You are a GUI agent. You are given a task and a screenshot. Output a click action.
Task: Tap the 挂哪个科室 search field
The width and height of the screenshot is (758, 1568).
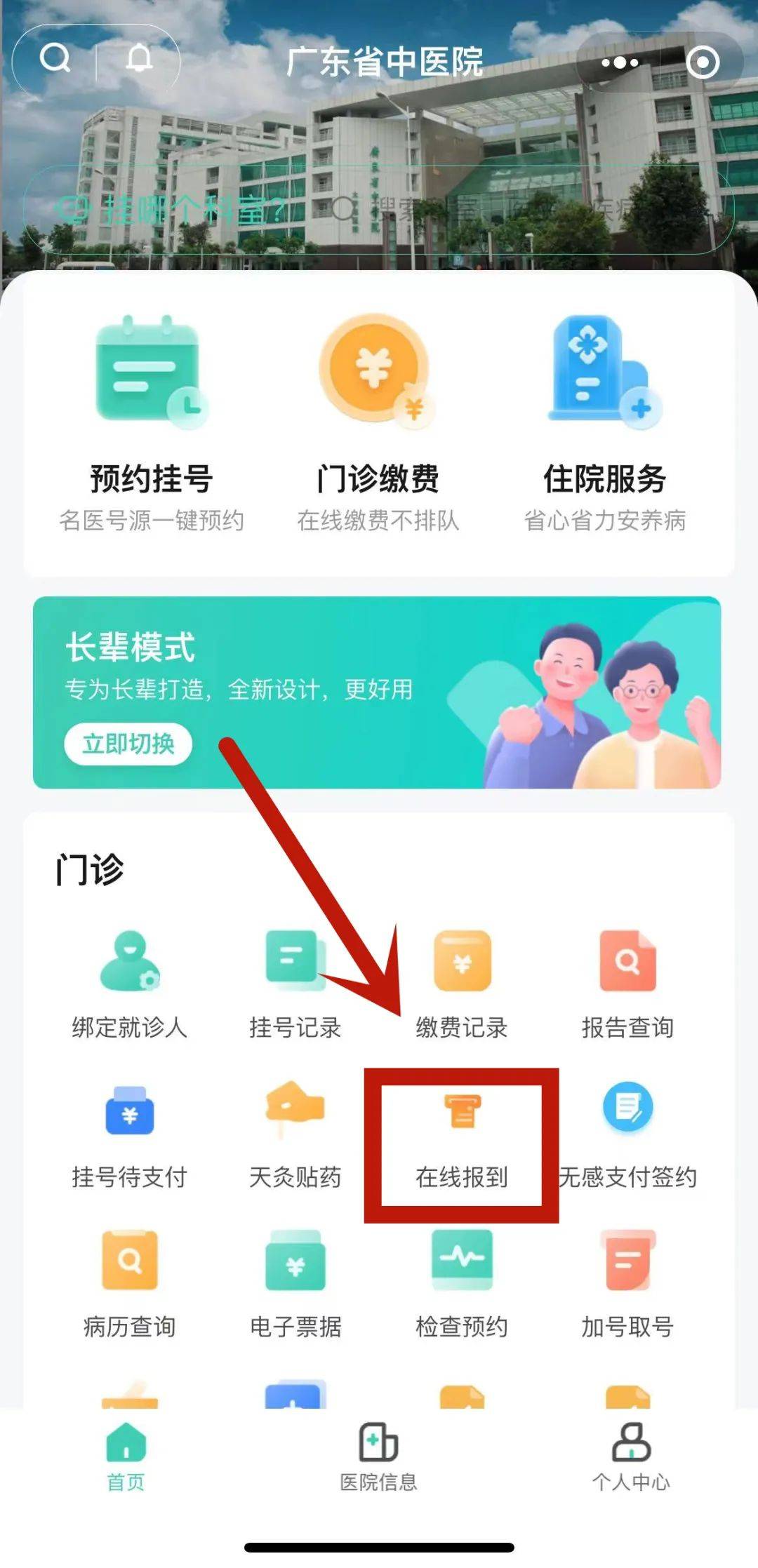point(379,209)
